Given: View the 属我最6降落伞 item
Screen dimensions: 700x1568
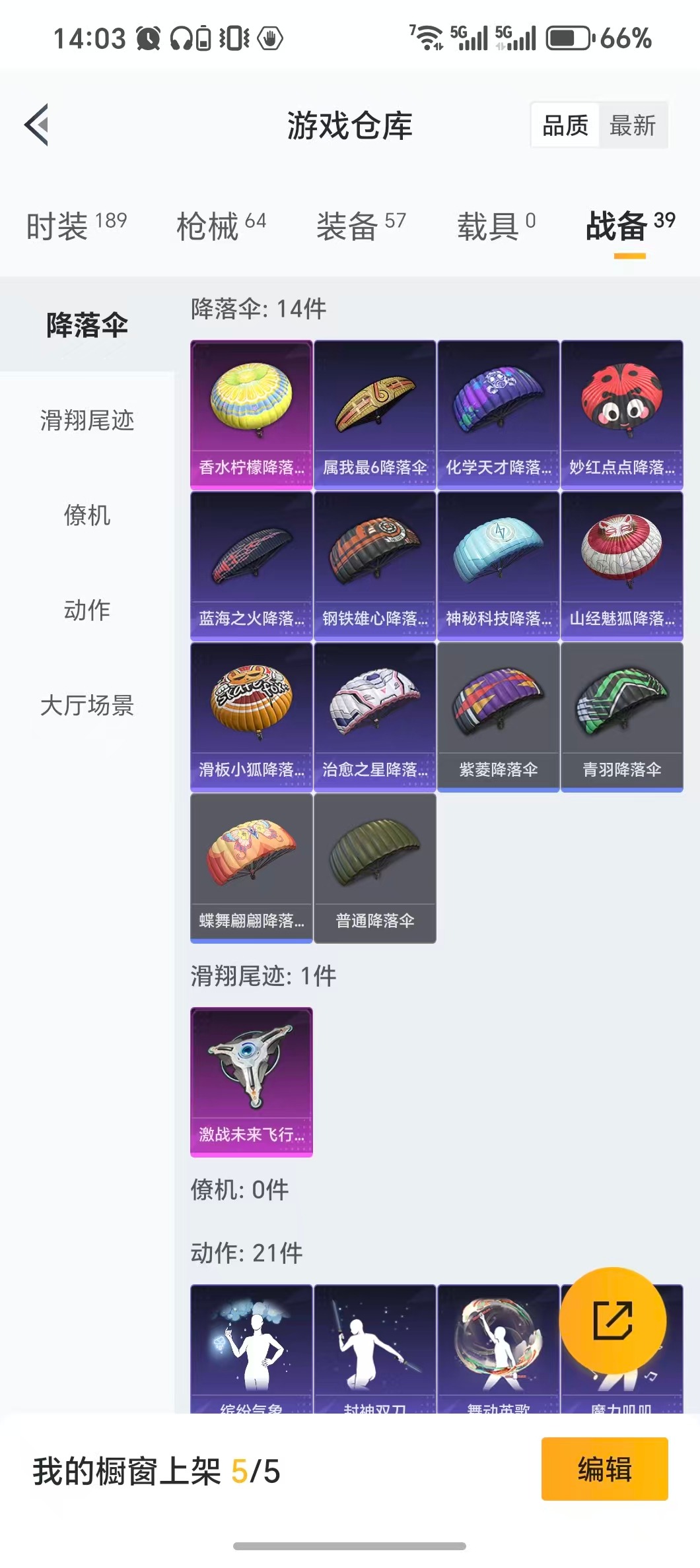Looking at the screenshot, I should (x=374, y=414).
